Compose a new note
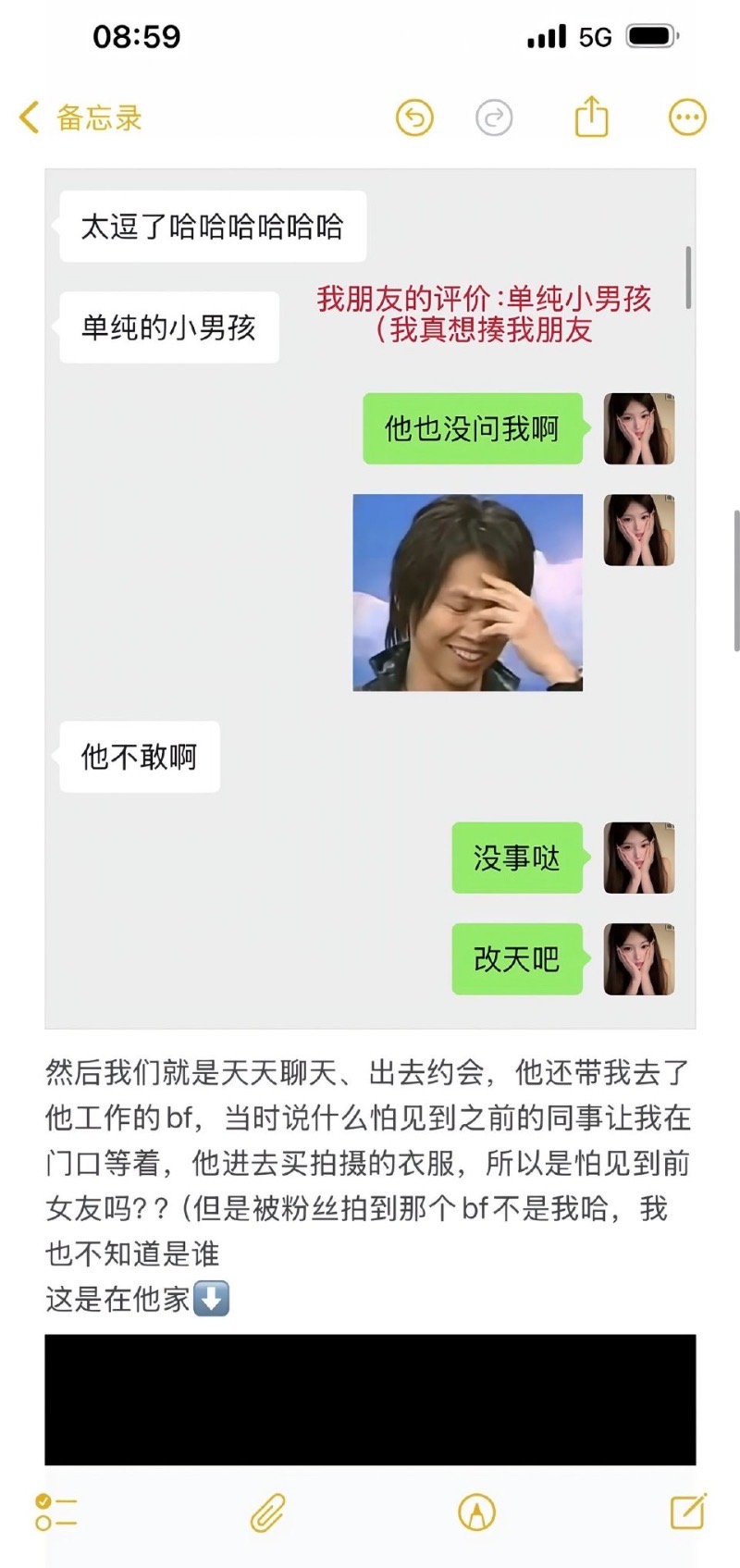The image size is (740, 1568). tap(688, 1512)
